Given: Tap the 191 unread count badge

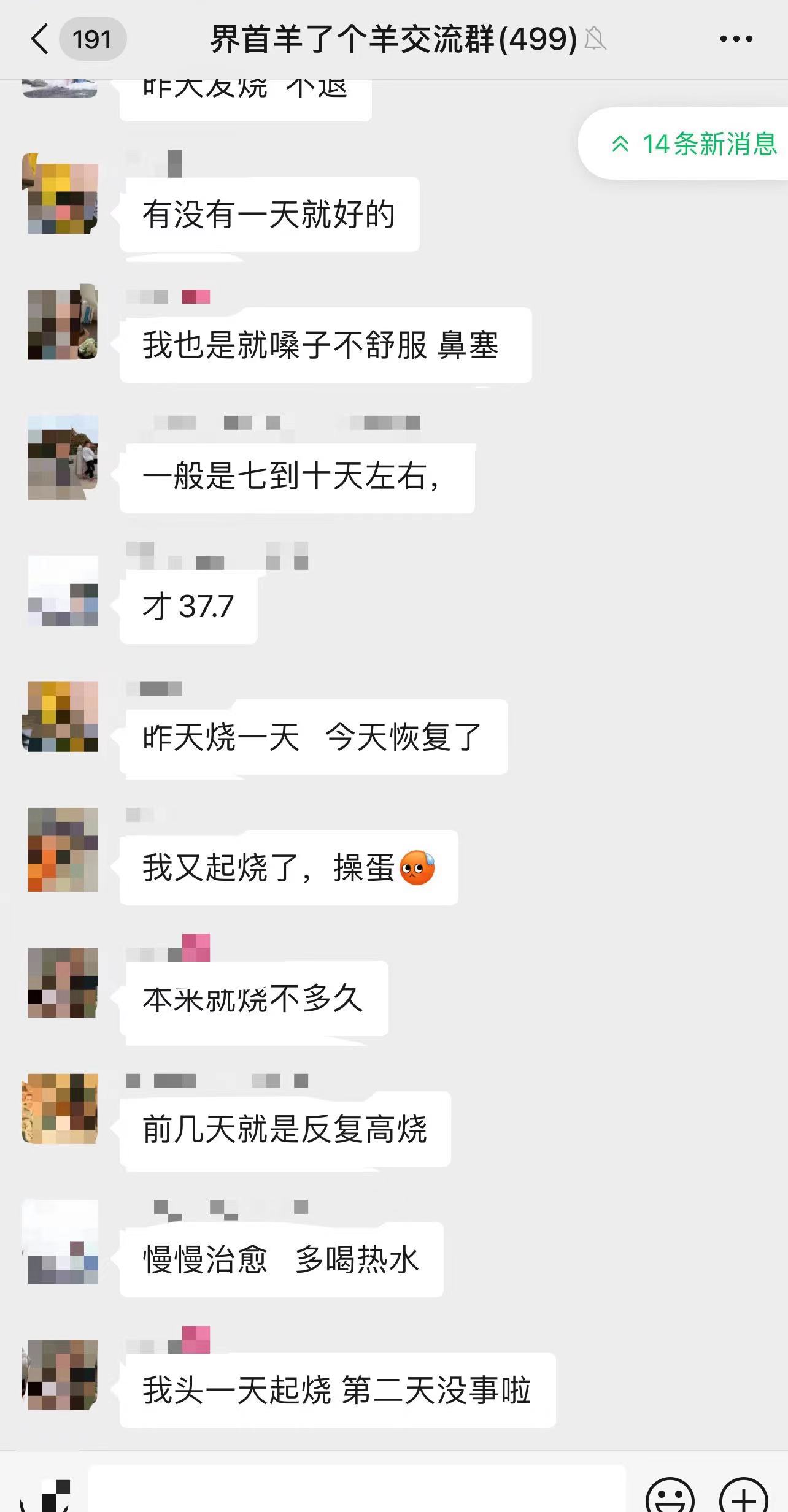Looking at the screenshot, I should (x=91, y=39).
